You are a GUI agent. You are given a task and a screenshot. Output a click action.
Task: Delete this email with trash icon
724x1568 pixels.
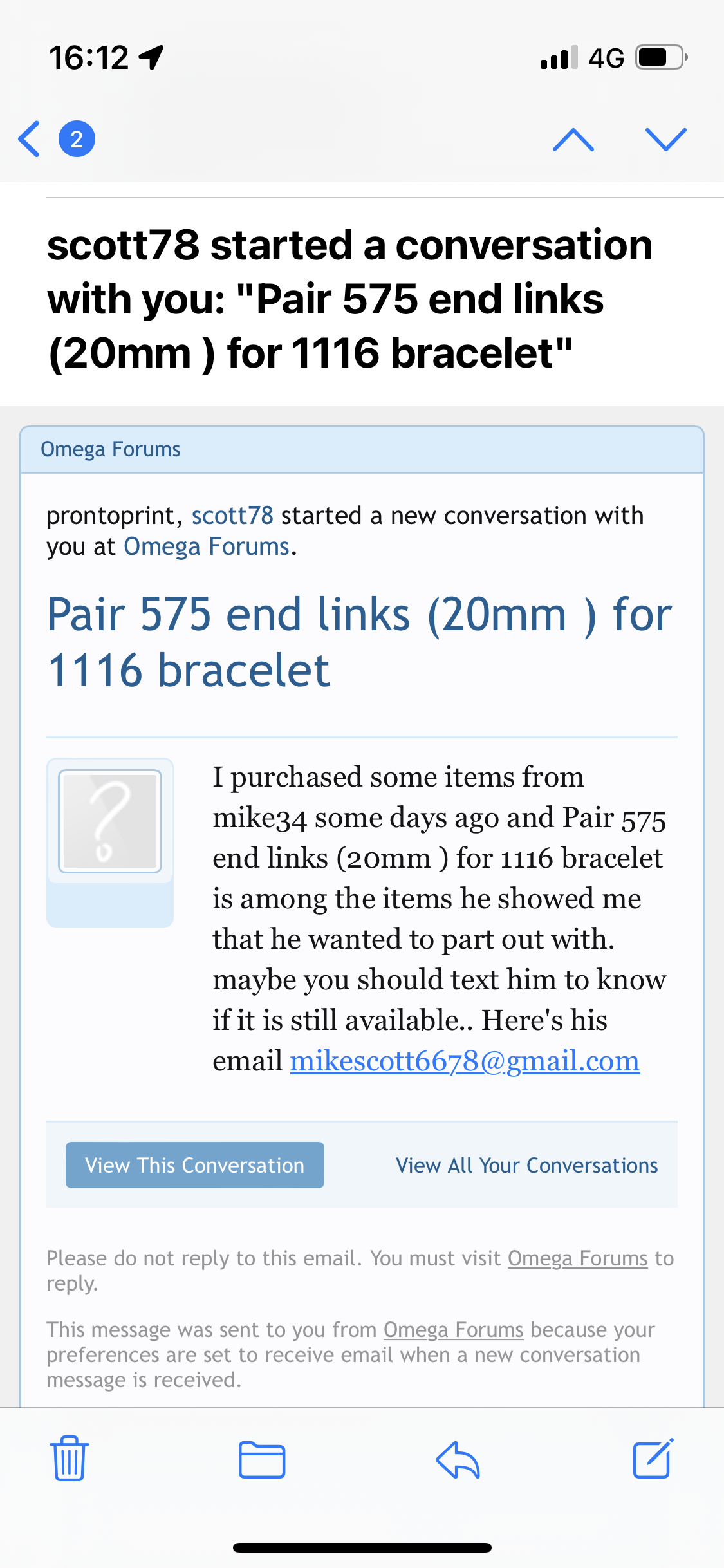coord(69,1459)
